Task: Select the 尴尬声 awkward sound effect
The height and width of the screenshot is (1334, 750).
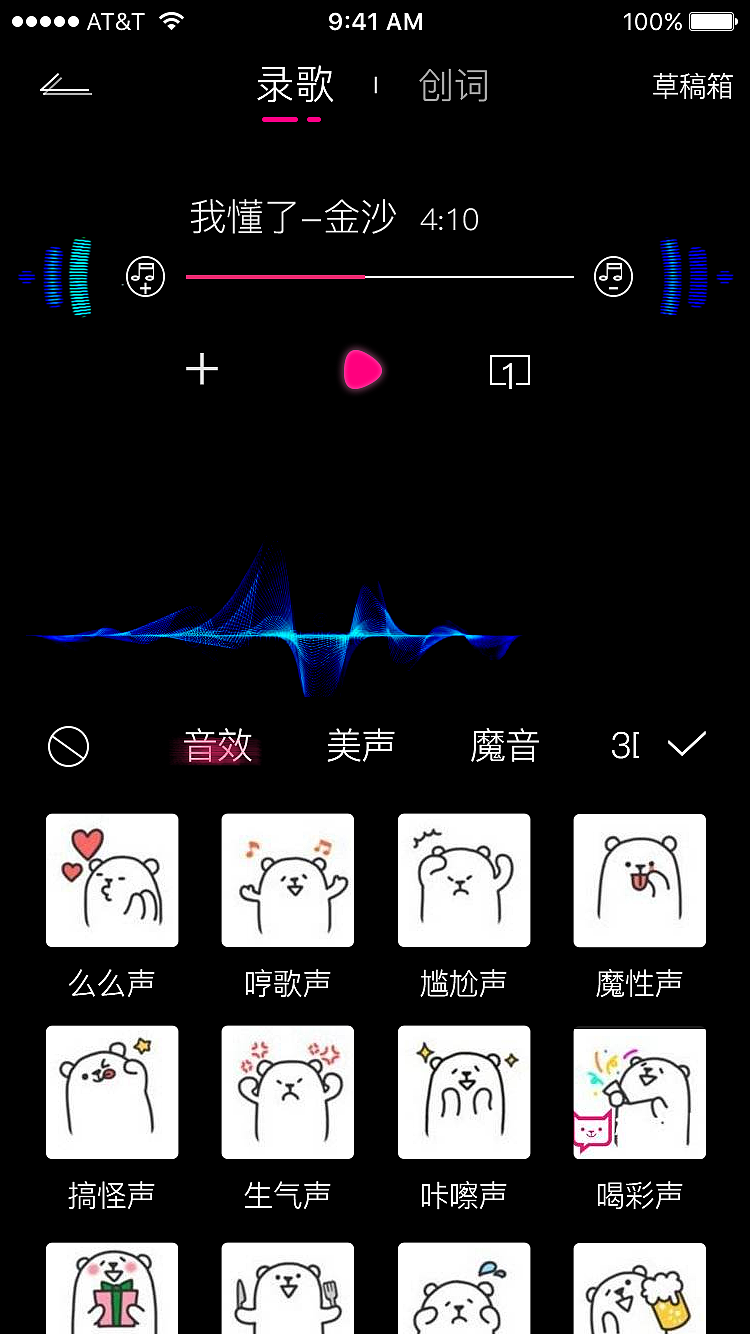Action: pyautogui.click(x=463, y=880)
